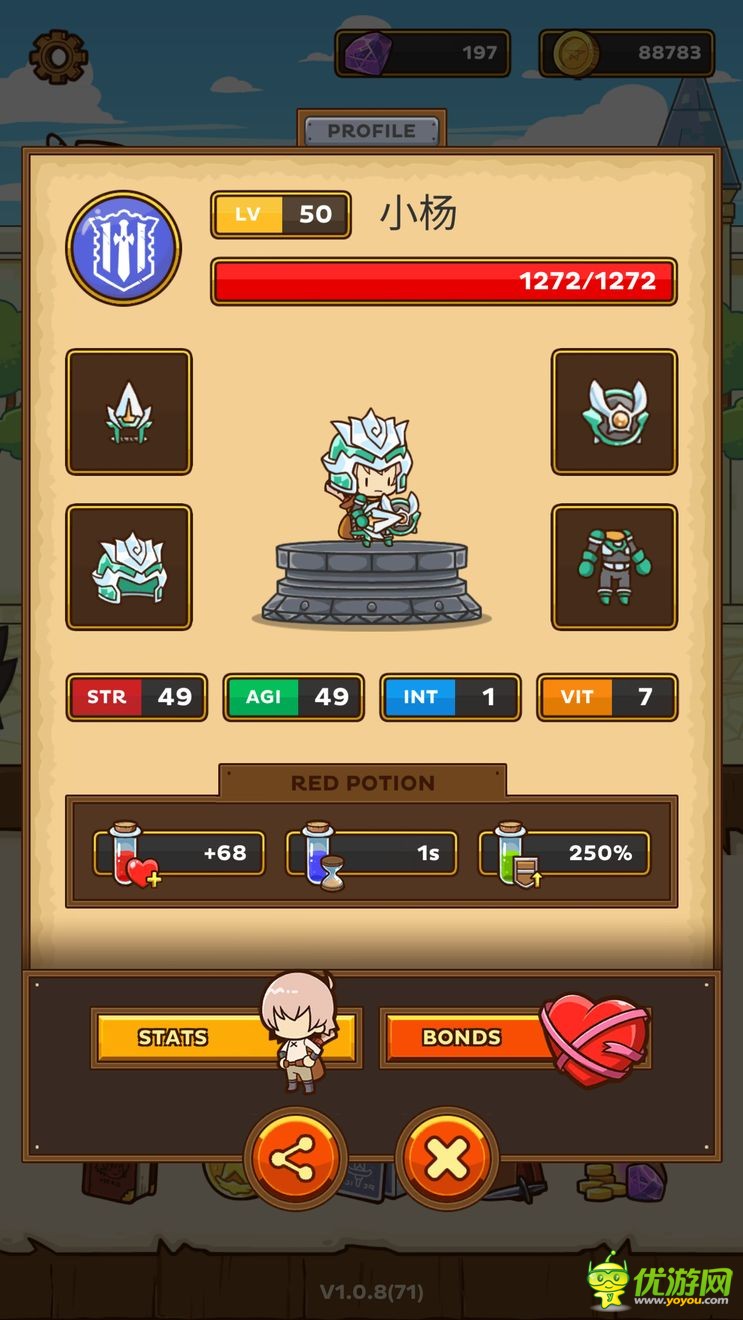This screenshot has height=1320, width=743.
Task: Share the profile
Action: pos(295,1160)
